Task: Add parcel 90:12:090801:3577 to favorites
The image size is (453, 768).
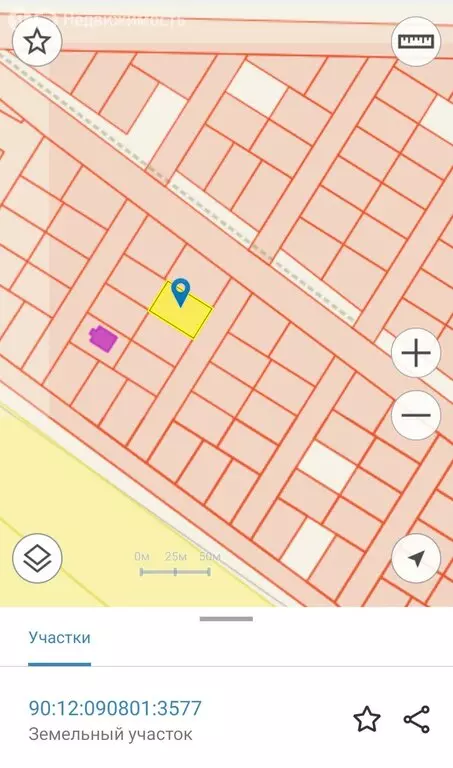Action: pyautogui.click(x=367, y=719)
